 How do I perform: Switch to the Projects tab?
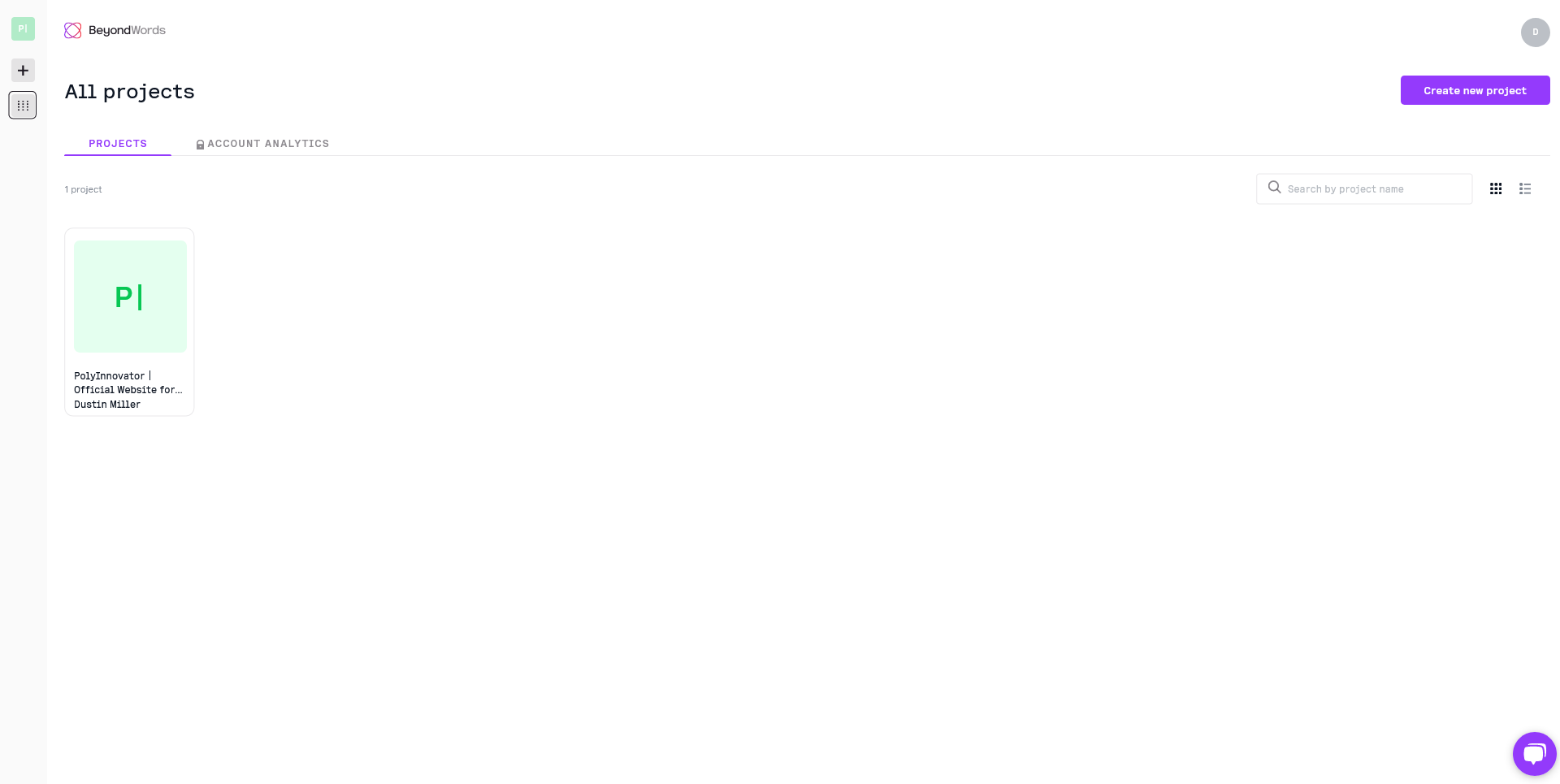(x=118, y=144)
